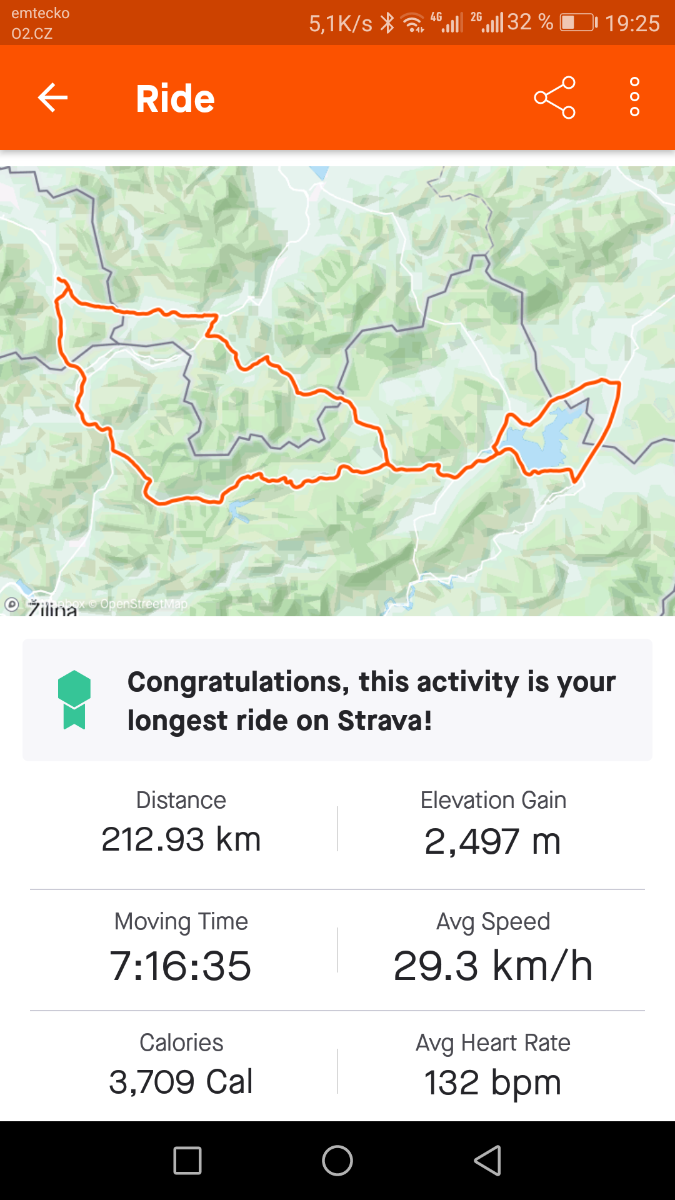Tap the system home button
This screenshot has height=1200, width=675.
pos(337,1160)
